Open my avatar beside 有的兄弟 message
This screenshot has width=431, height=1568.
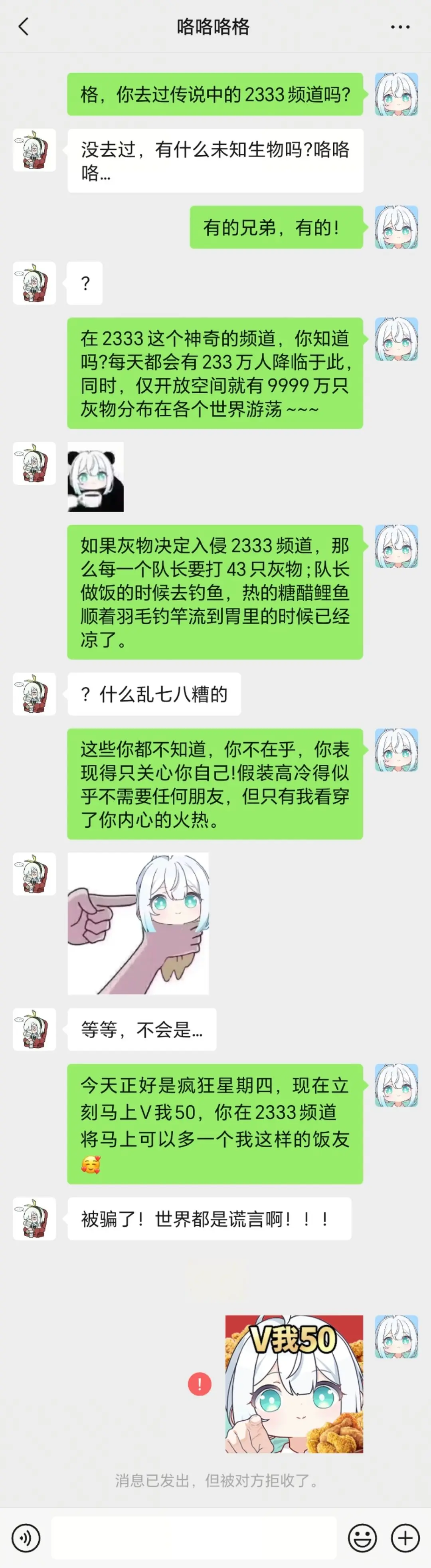pyautogui.click(x=396, y=227)
